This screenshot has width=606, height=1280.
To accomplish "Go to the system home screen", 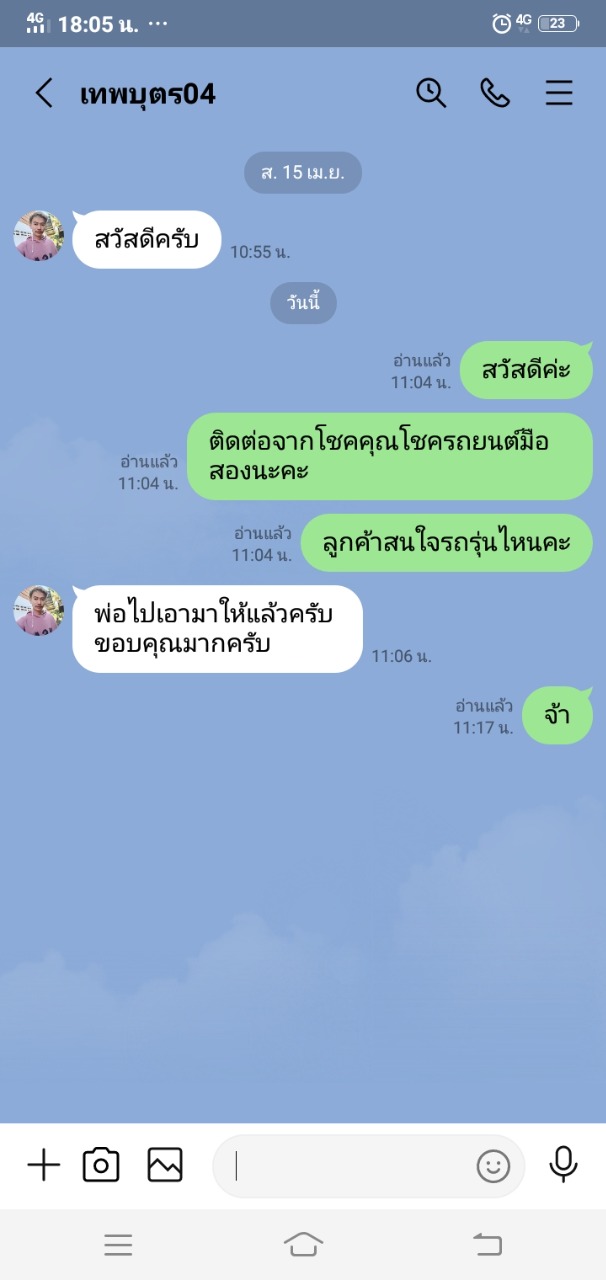I will click(x=303, y=1244).
